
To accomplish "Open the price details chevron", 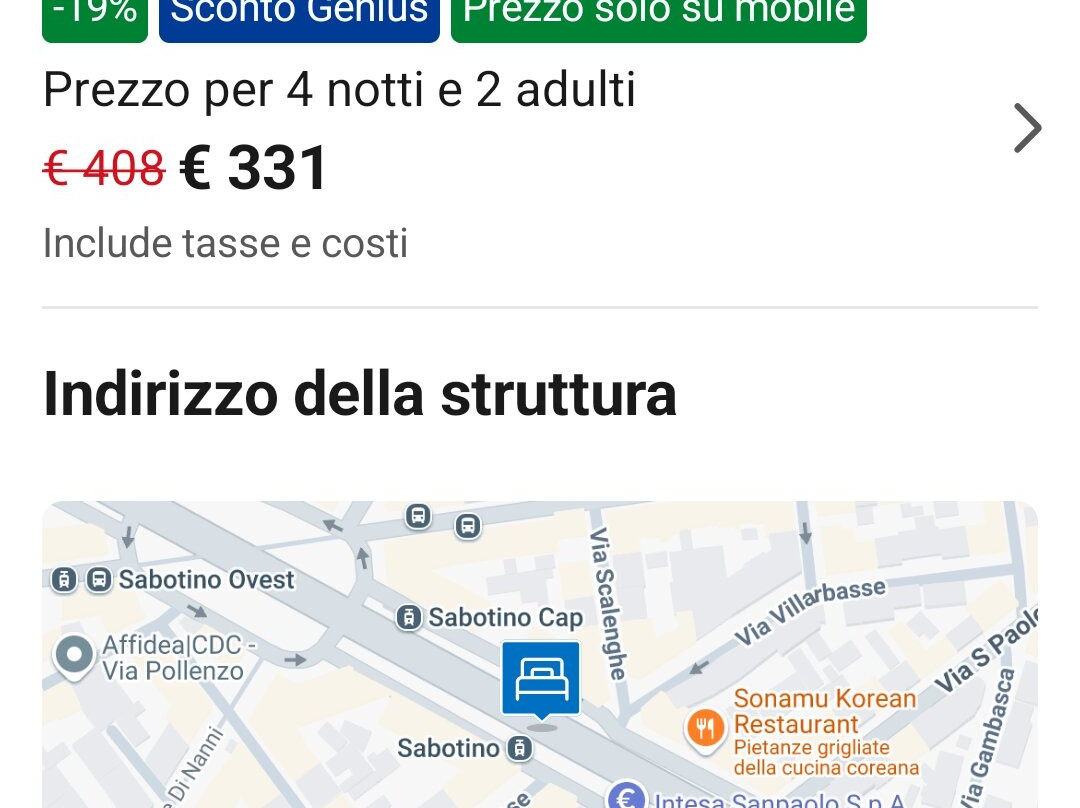I will coord(1027,128).
